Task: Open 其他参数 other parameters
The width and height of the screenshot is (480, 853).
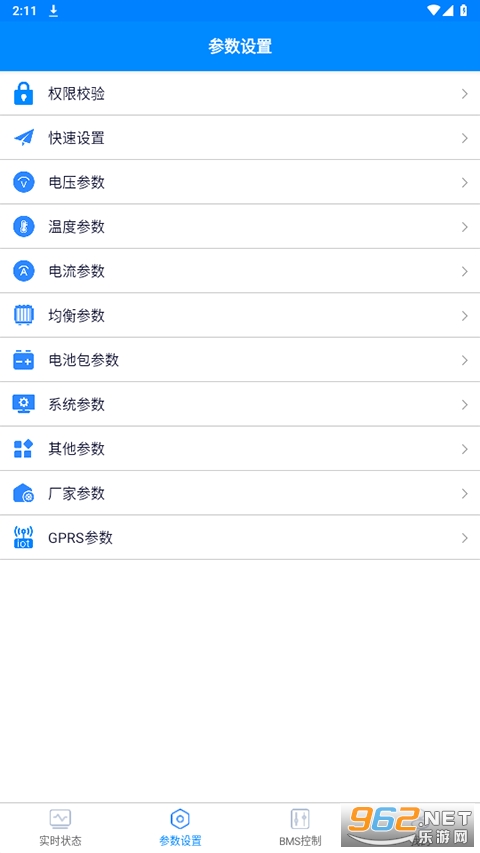Action: [240, 449]
